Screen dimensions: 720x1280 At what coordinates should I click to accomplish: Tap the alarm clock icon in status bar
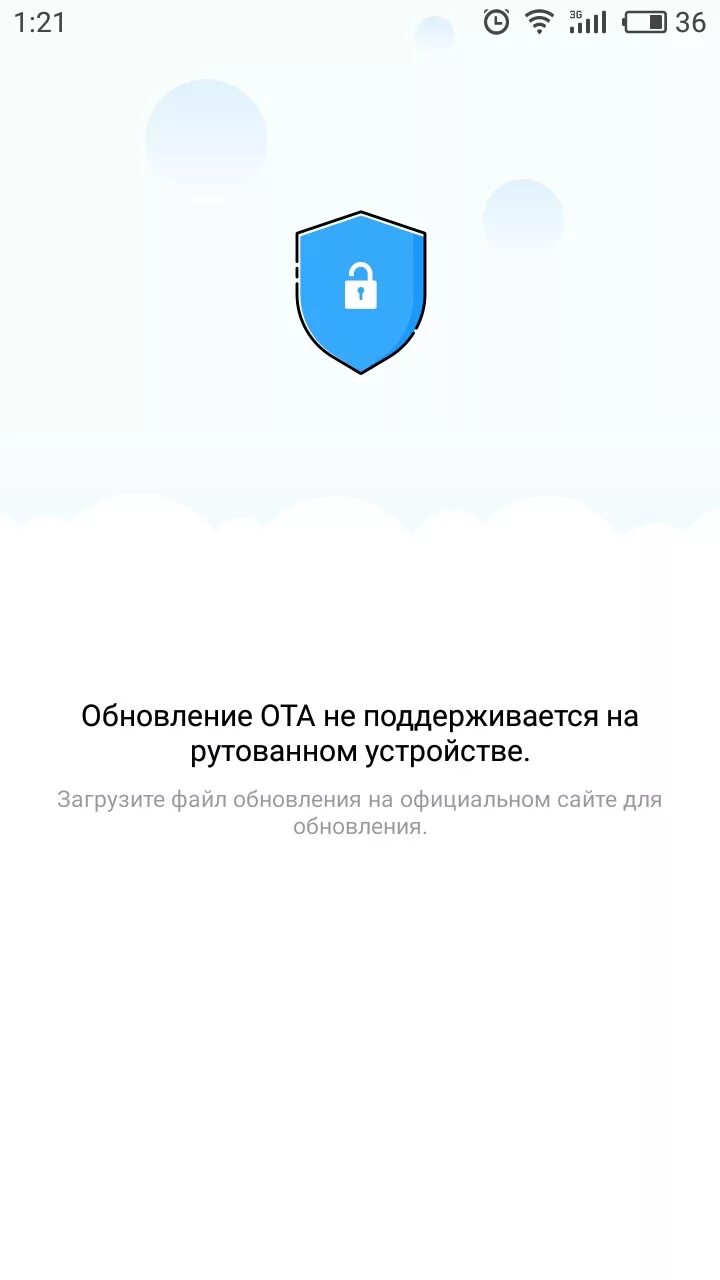point(496,20)
